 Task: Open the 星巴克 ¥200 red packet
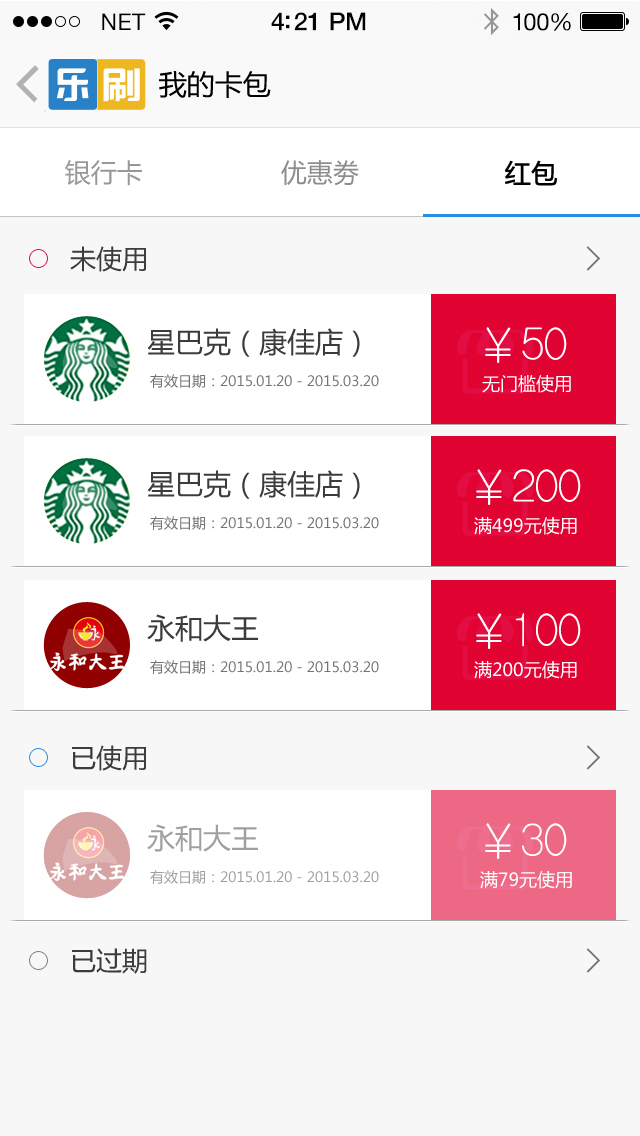pos(320,501)
